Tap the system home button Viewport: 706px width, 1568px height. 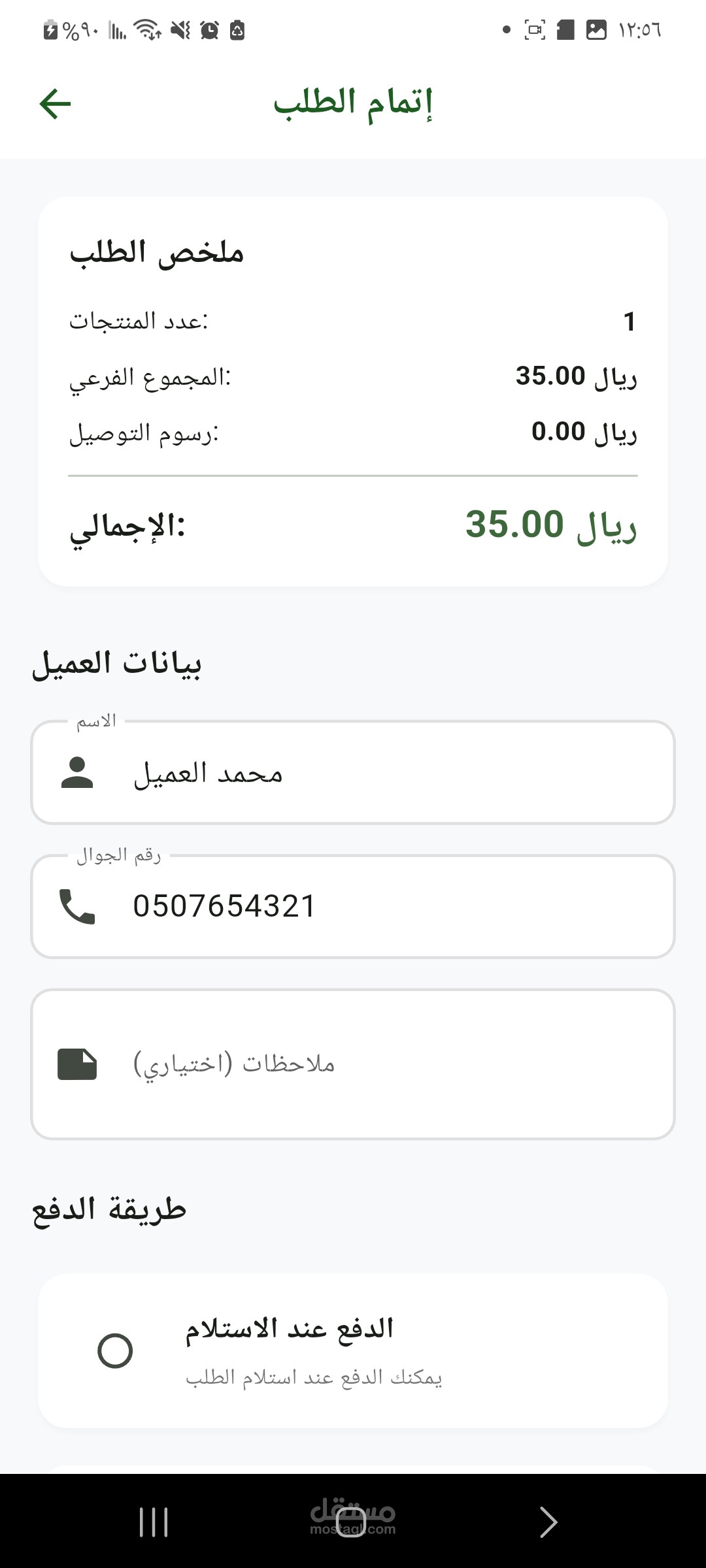click(x=352, y=1523)
